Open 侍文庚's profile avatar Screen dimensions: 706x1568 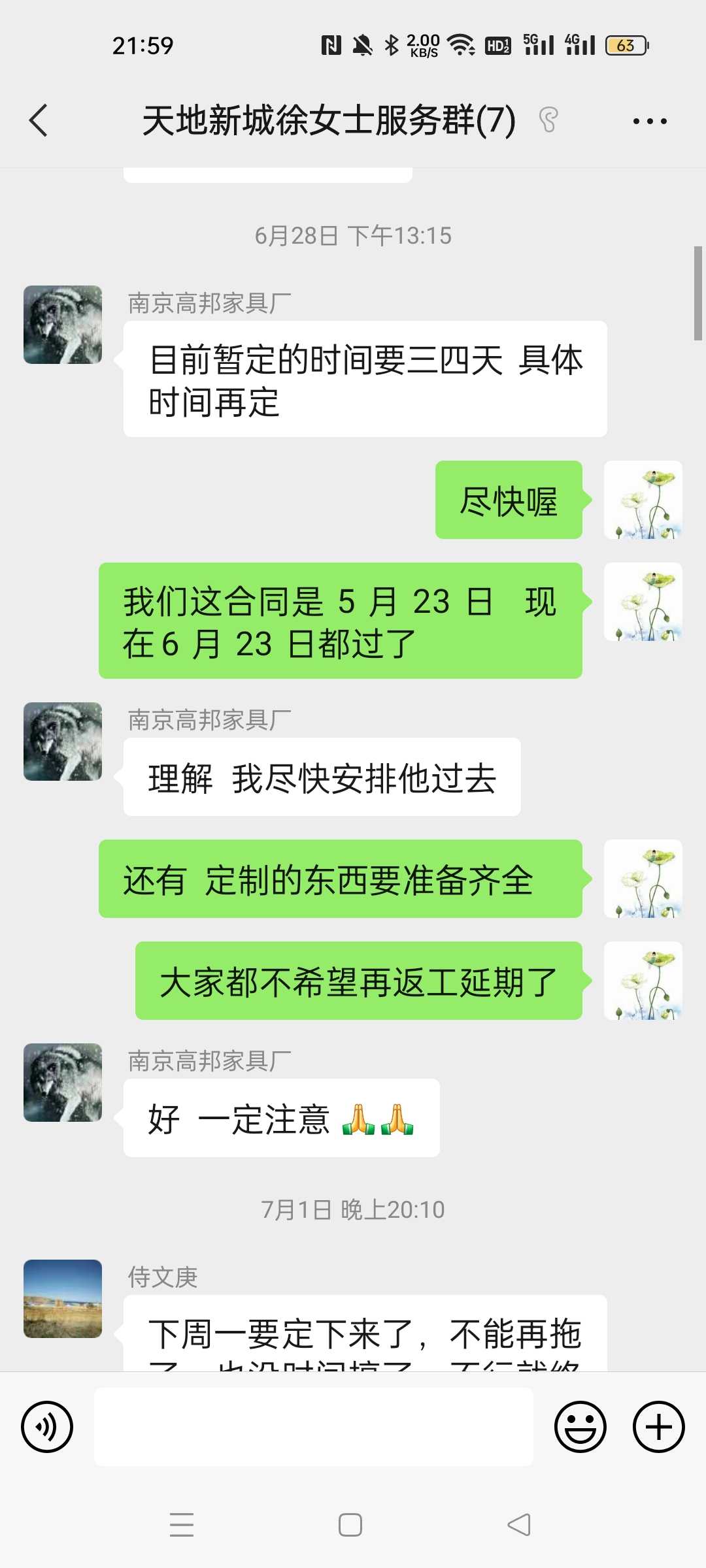point(63,1299)
